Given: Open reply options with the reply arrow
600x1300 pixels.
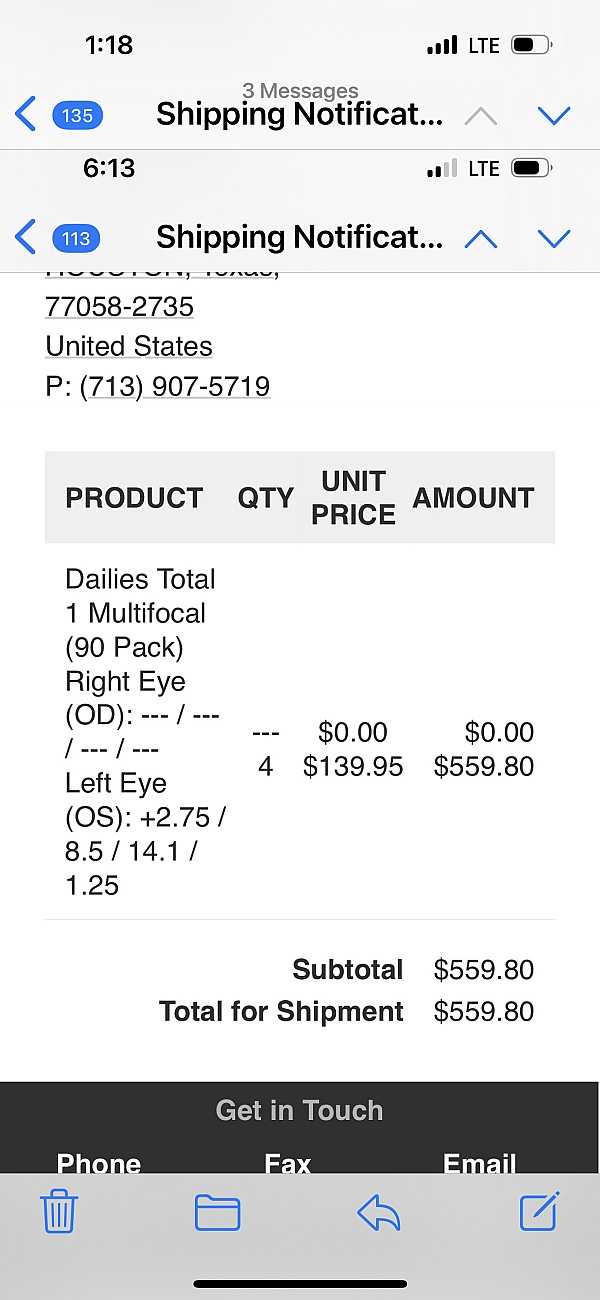Looking at the screenshot, I should [378, 1212].
